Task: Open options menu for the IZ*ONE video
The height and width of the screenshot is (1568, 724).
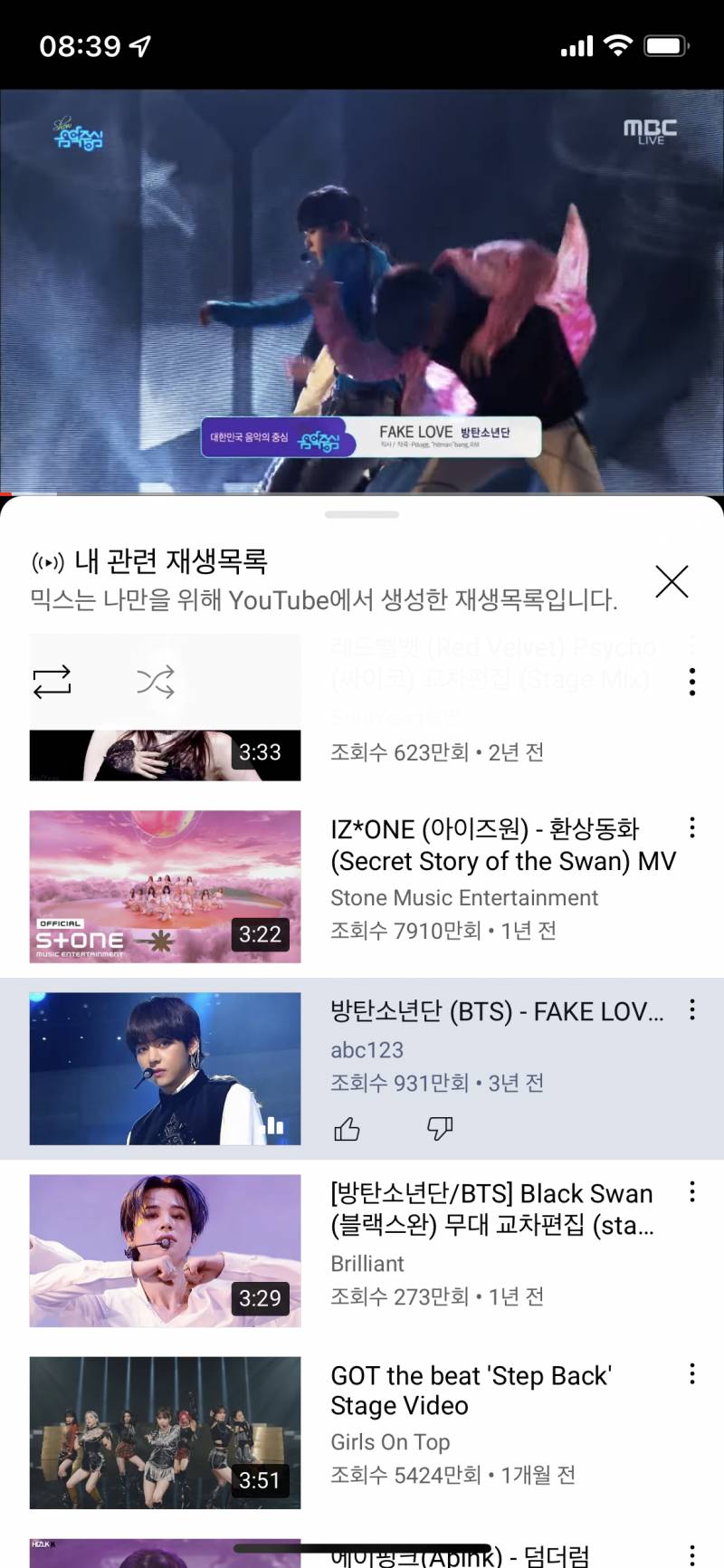Action: pyautogui.click(x=692, y=827)
